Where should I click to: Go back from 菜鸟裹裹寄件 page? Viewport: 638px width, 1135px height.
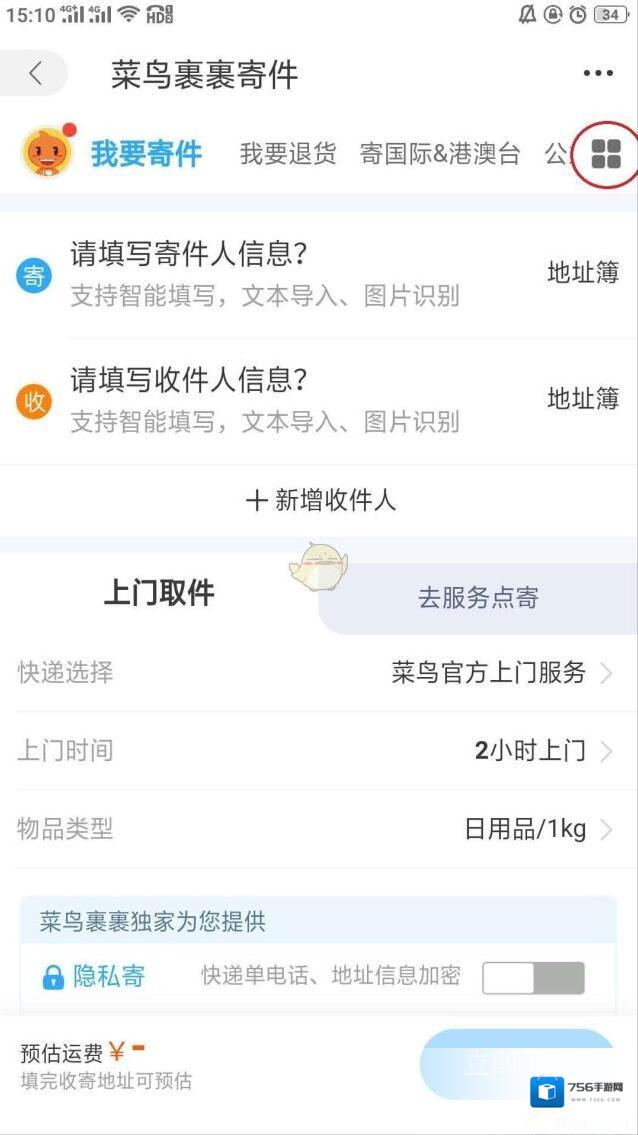tap(36, 73)
